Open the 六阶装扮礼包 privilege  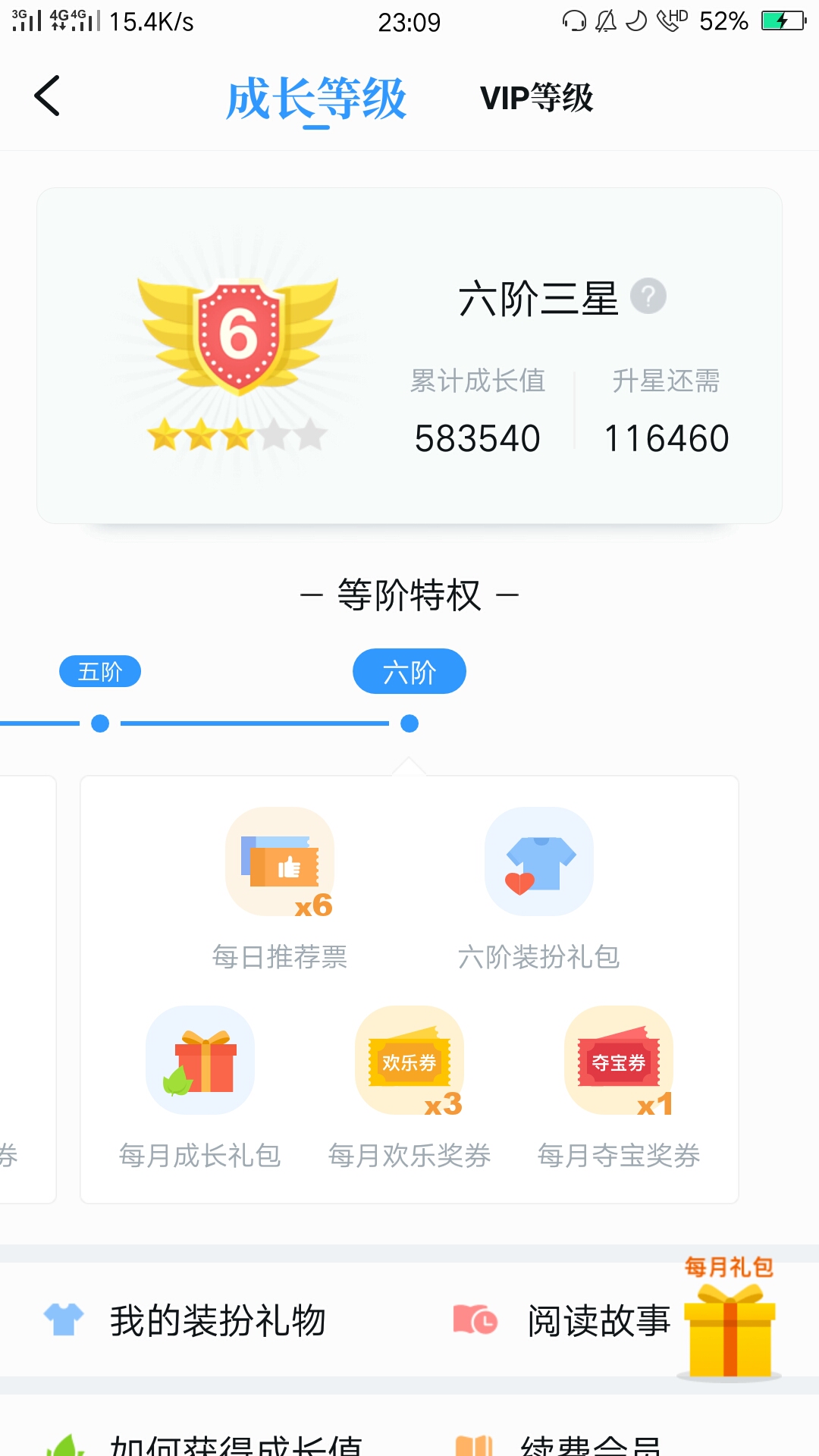click(x=539, y=887)
